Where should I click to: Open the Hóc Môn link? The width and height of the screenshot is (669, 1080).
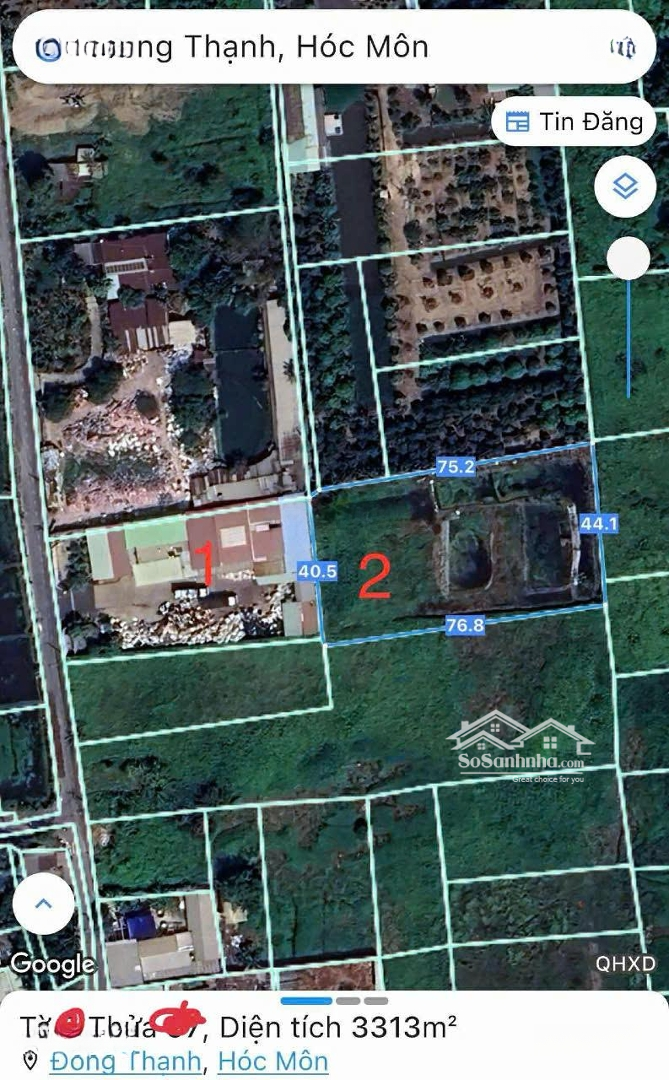click(x=273, y=1061)
